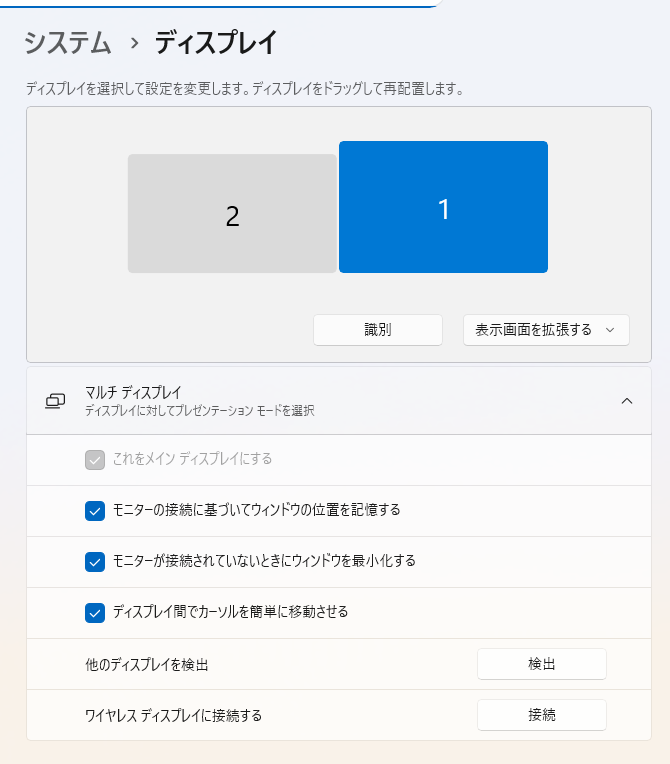Tap 接続 for wireless display
This screenshot has width=670, height=764.
tap(541, 715)
